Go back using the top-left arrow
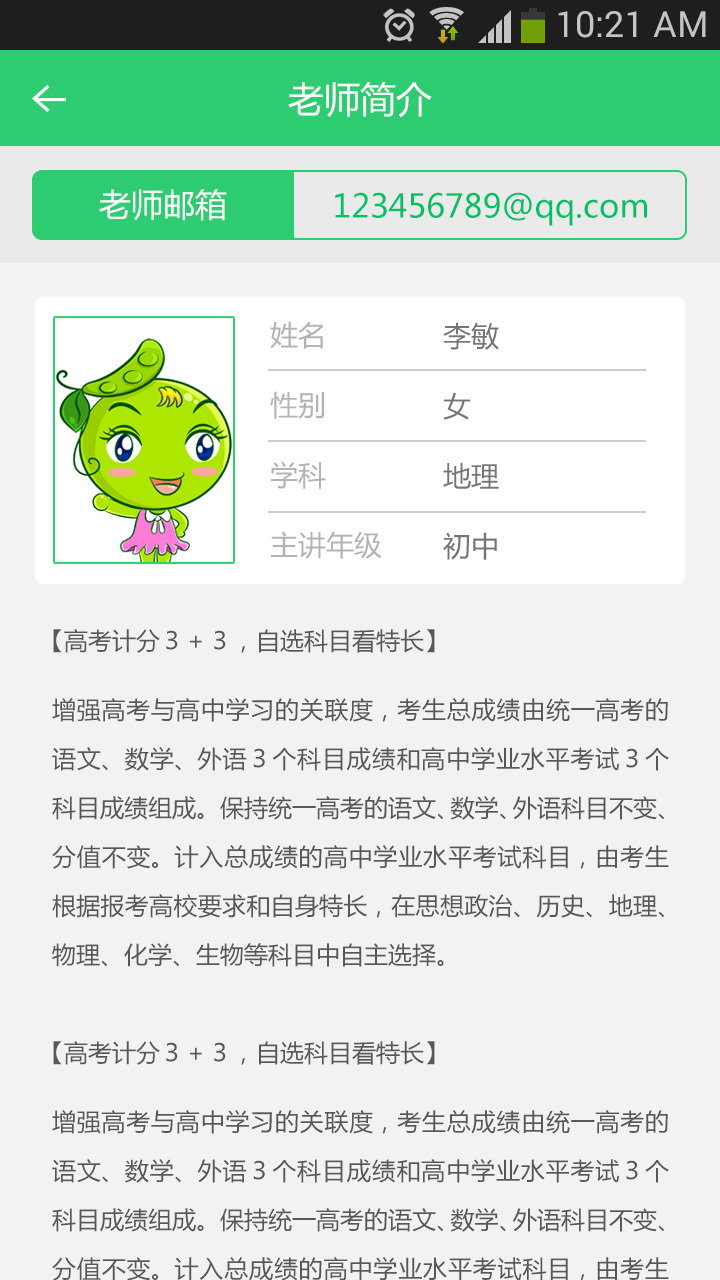The width and height of the screenshot is (720, 1280). point(48,98)
